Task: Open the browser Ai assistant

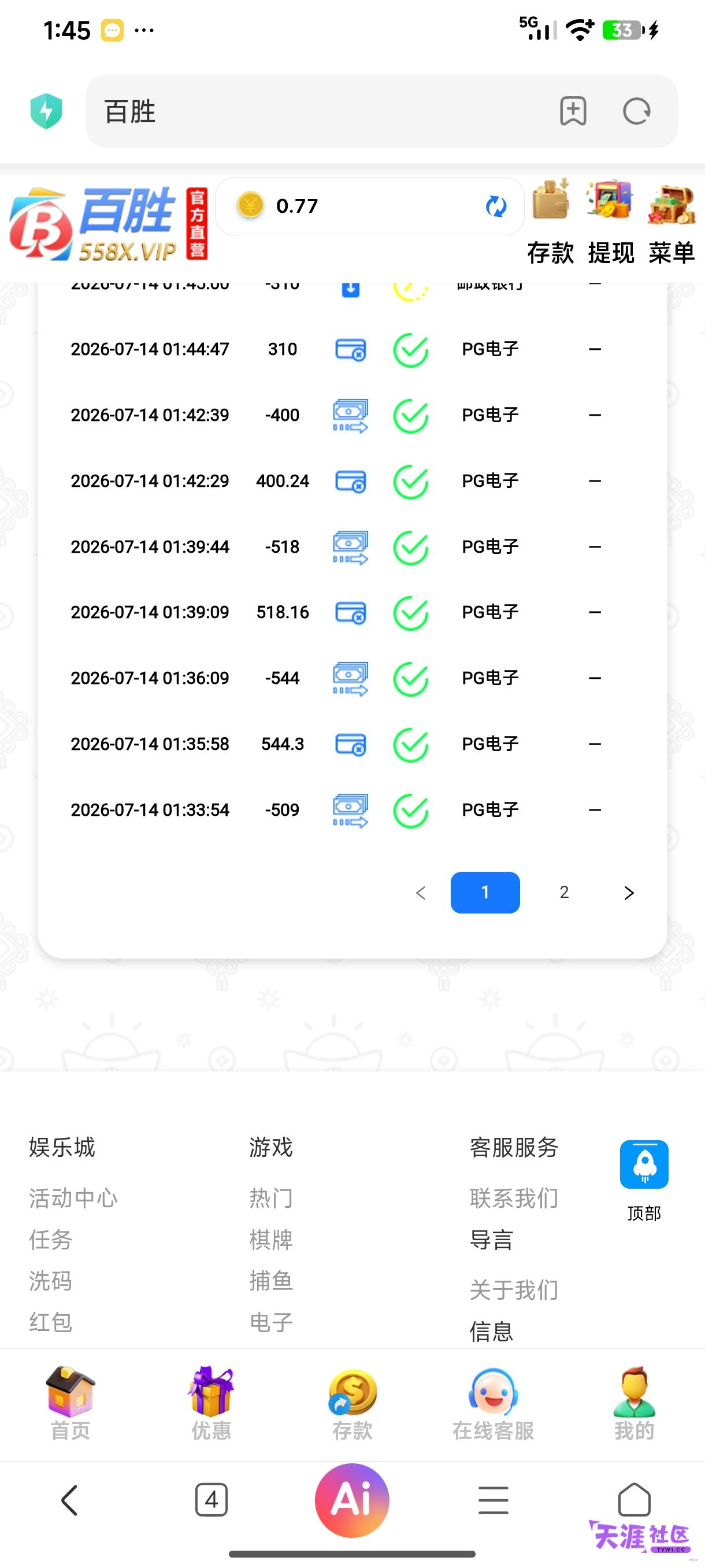Action: (x=352, y=1500)
